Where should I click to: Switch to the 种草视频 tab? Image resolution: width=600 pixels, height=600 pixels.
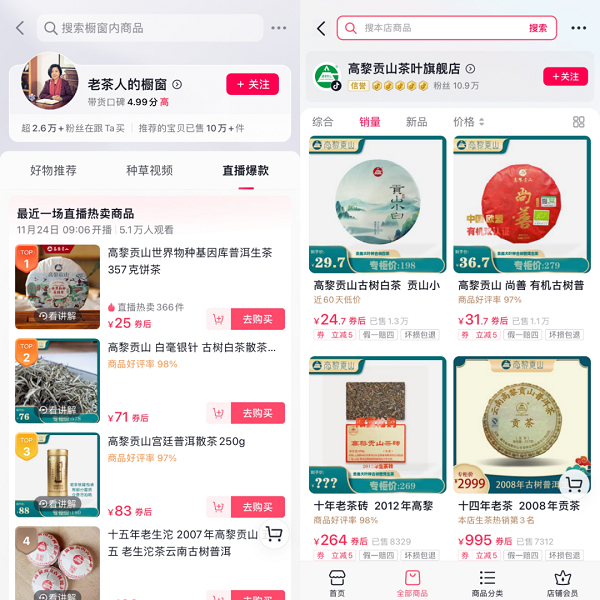coord(150,170)
